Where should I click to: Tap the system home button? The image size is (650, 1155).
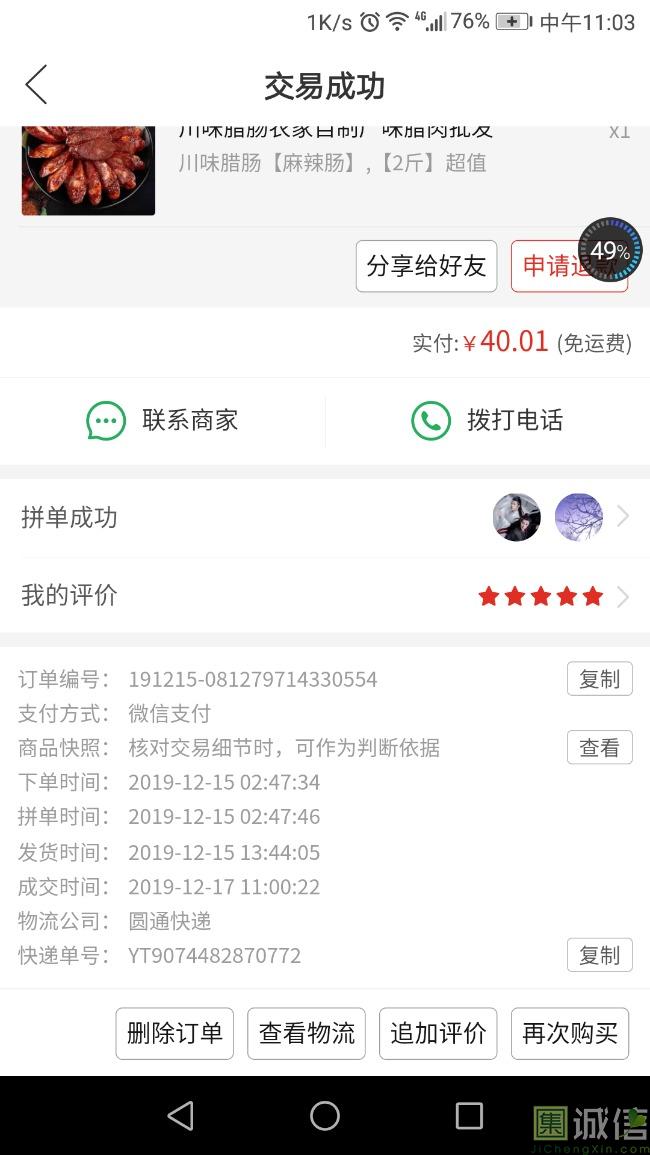(325, 1115)
